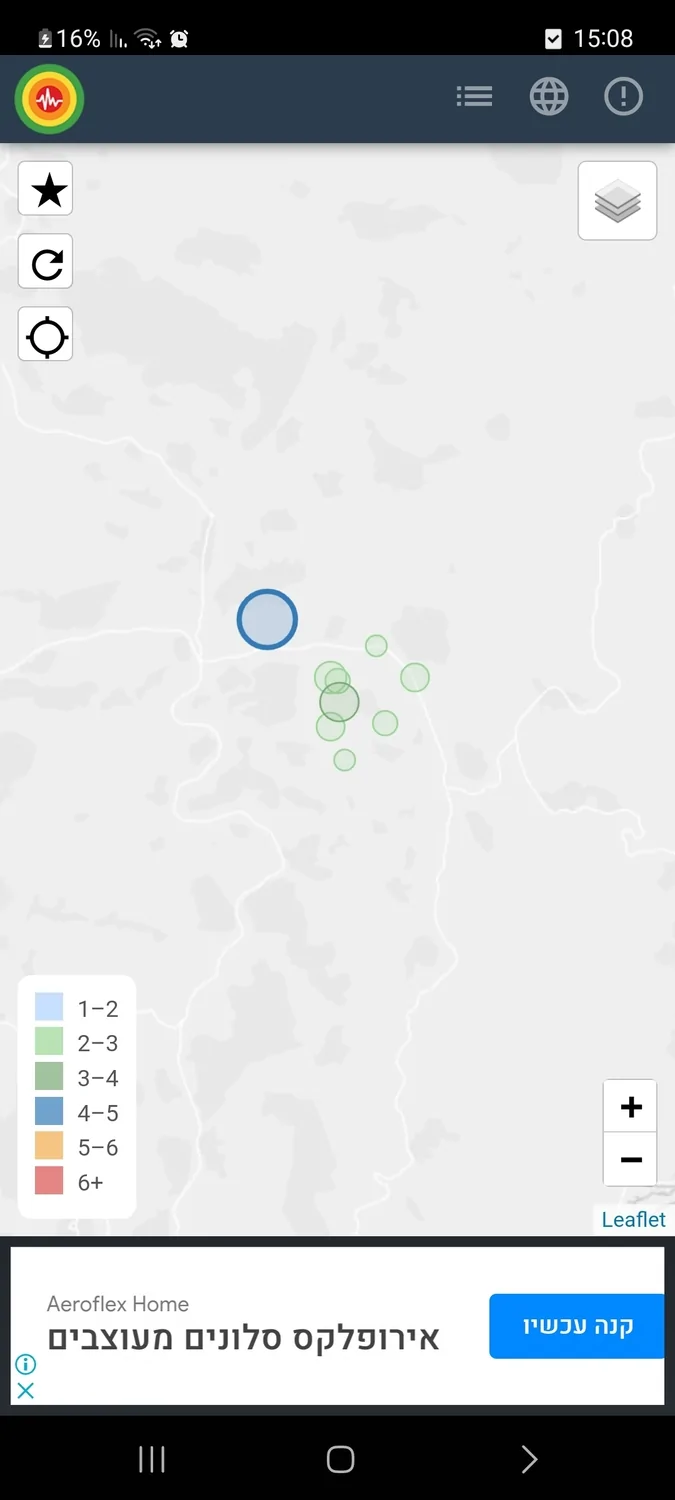Go to the home screen
This screenshot has height=1500, width=675.
[x=340, y=1460]
